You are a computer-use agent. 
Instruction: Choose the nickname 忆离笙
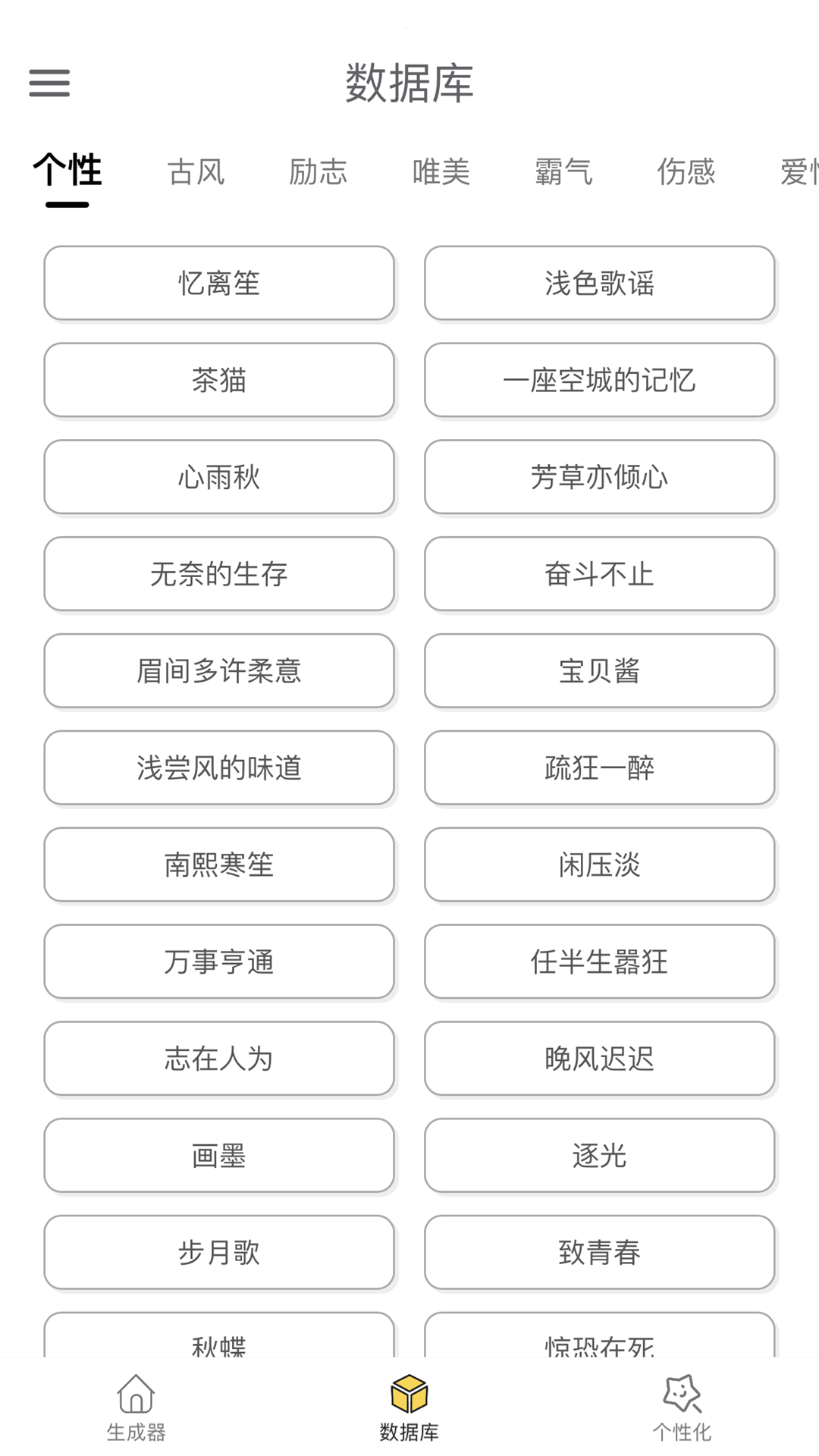tap(219, 284)
